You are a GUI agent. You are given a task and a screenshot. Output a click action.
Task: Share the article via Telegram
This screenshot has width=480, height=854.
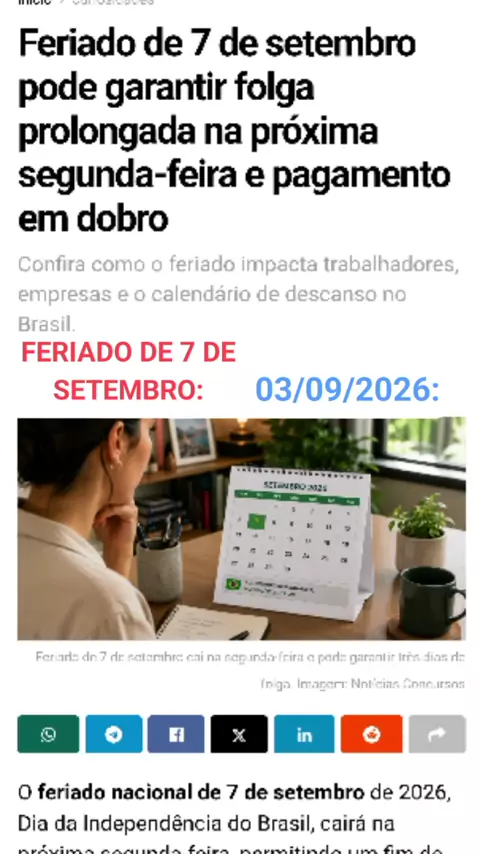[114, 734]
